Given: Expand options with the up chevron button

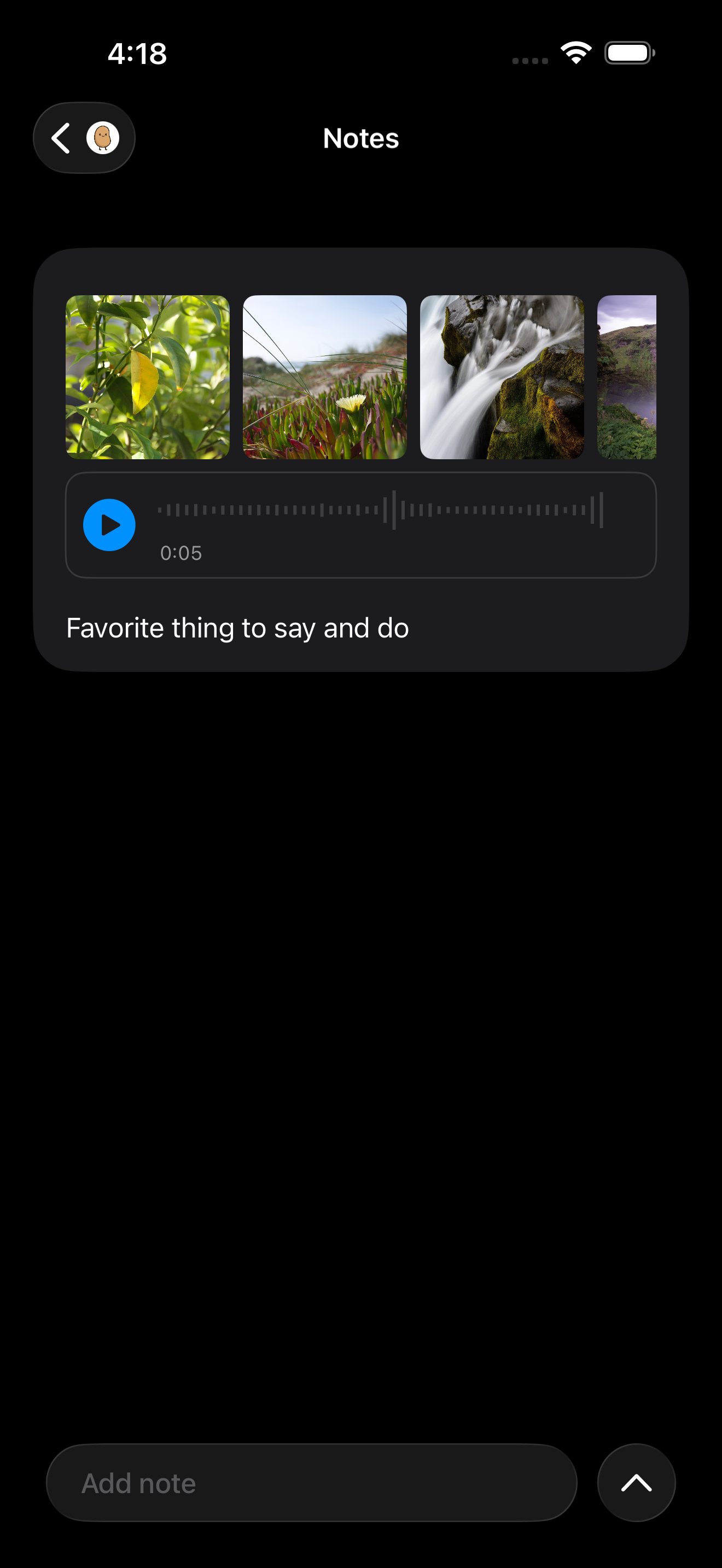Looking at the screenshot, I should click(x=636, y=1483).
